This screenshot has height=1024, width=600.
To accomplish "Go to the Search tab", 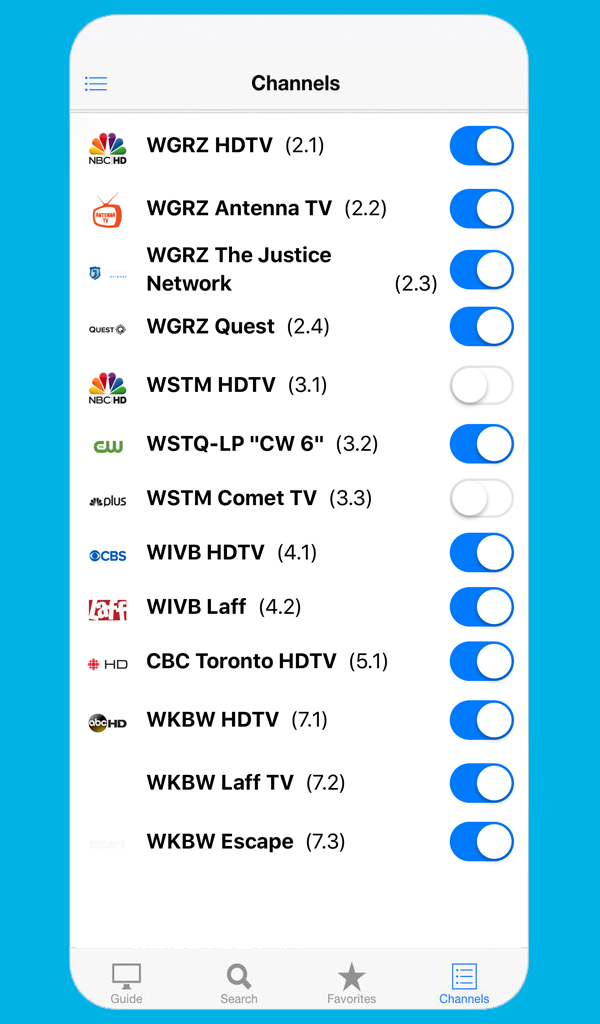I will tap(239, 983).
